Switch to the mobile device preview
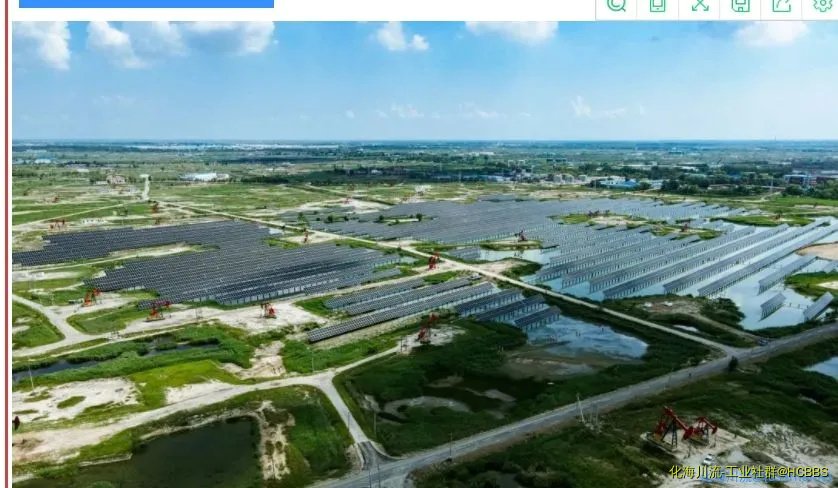 click(657, 5)
